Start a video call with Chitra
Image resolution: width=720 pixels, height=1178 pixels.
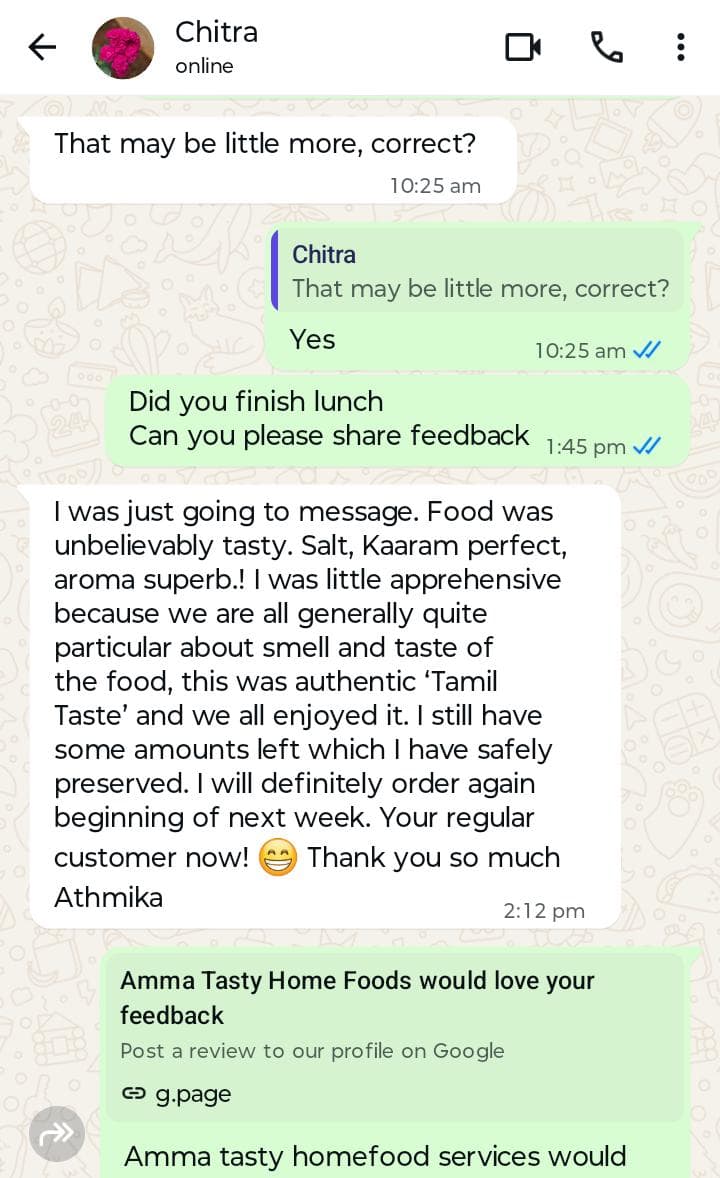[x=523, y=47]
